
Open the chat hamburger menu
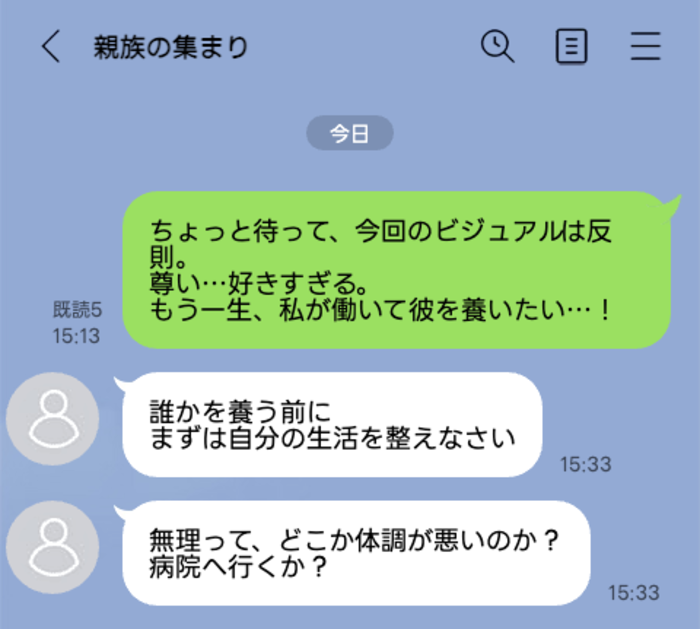click(646, 47)
